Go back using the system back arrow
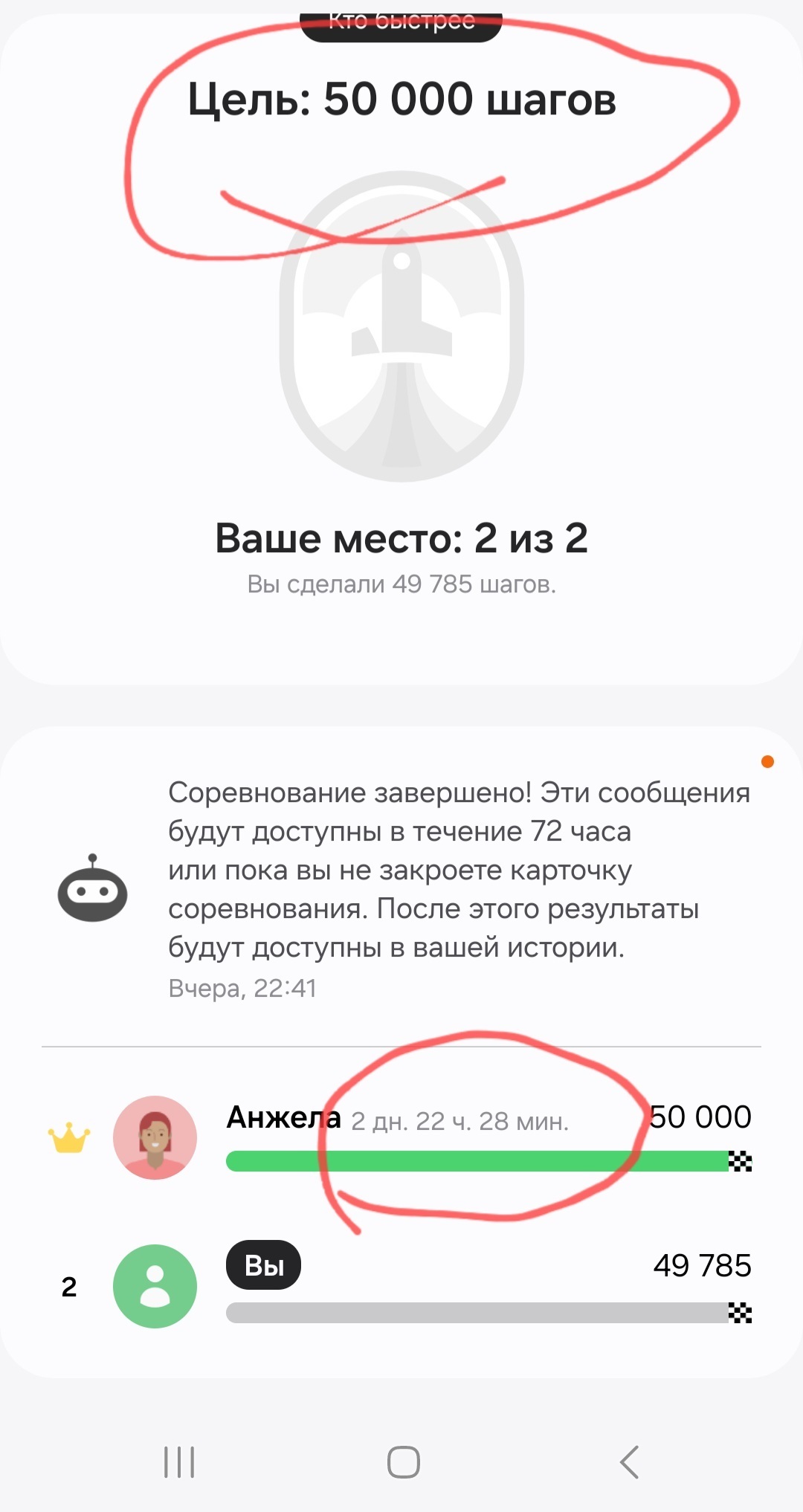 click(x=629, y=1462)
